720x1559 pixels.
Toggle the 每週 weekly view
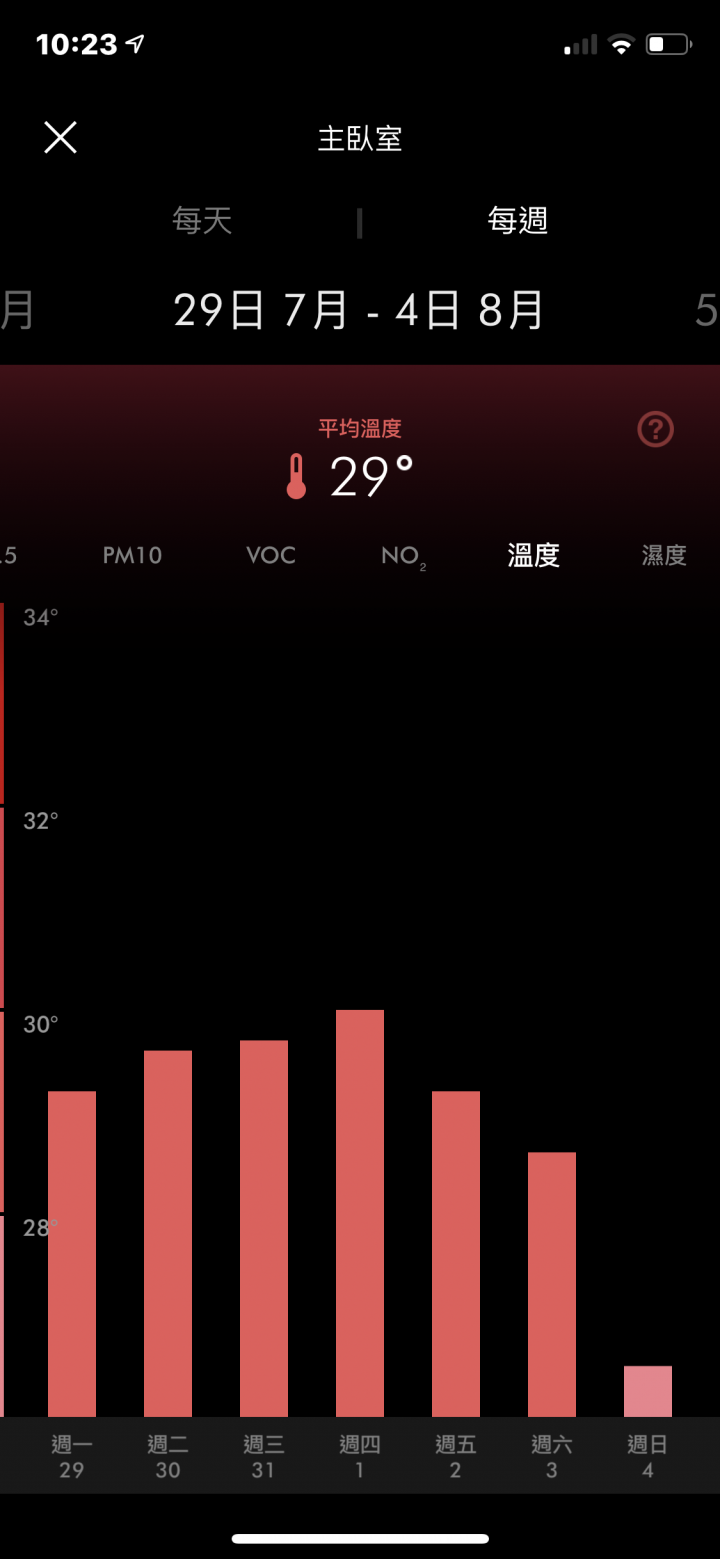pyautogui.click(x=517, y=221)
